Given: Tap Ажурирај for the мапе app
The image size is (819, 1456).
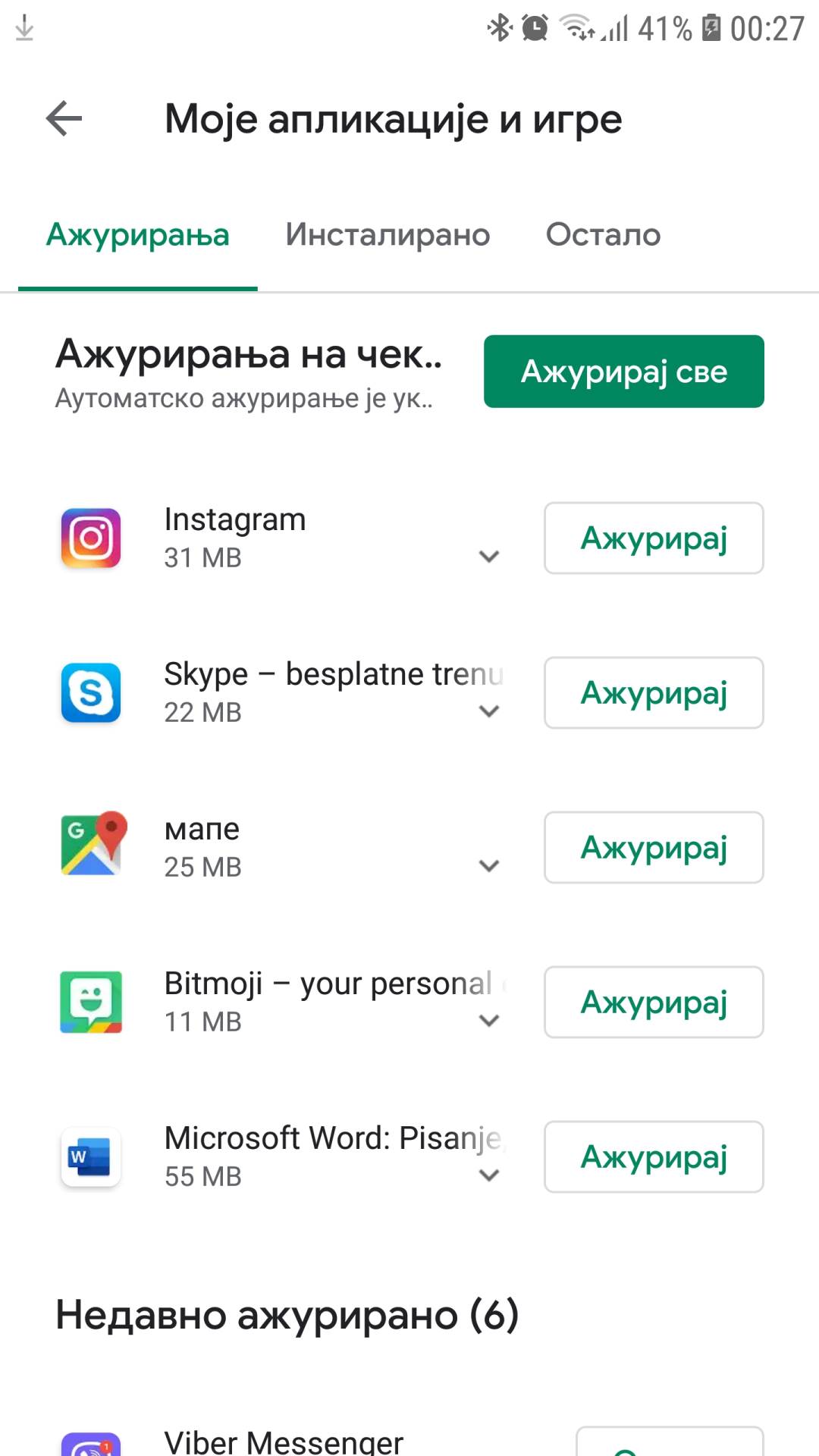Looking at the screenshot, I should [653, 847].
